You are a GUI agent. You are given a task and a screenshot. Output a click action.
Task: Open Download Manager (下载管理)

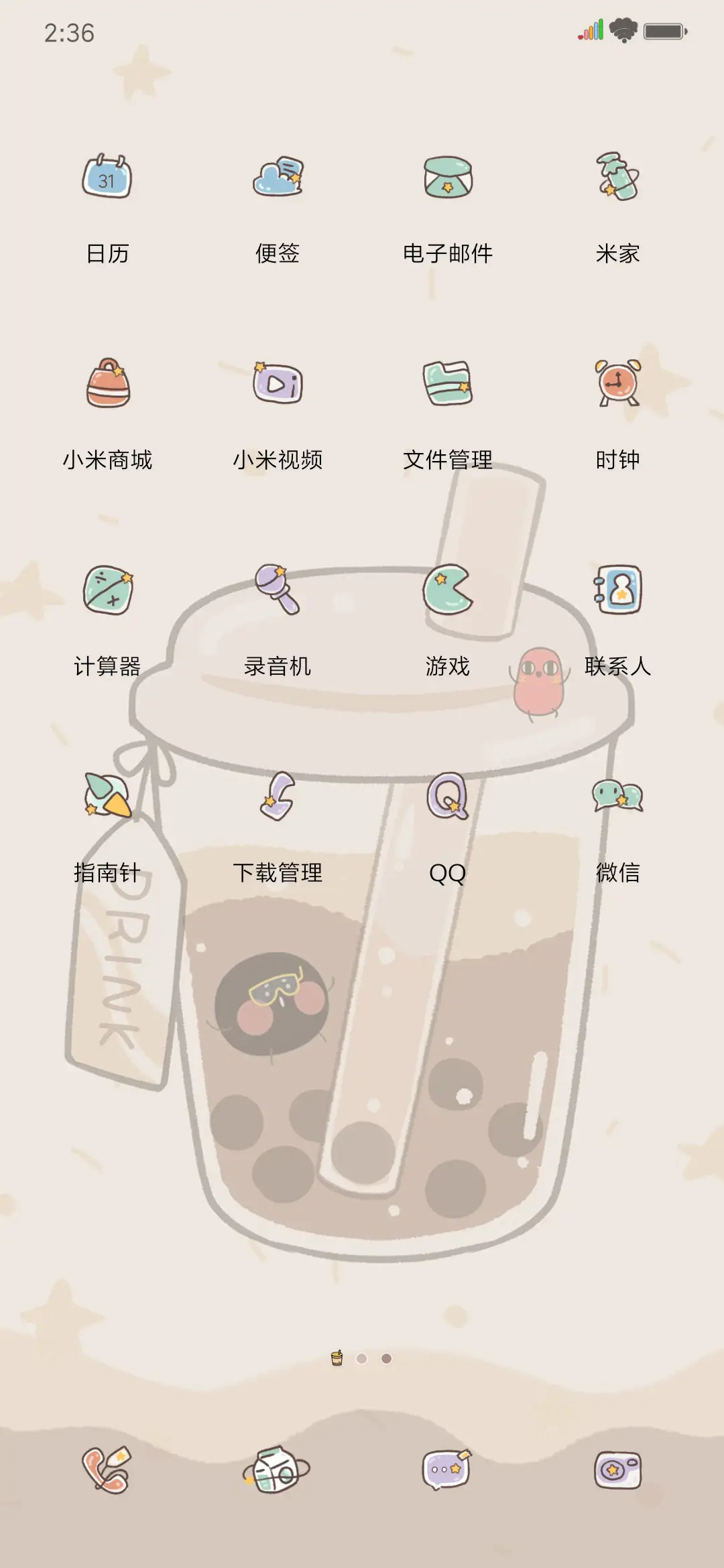277,801
